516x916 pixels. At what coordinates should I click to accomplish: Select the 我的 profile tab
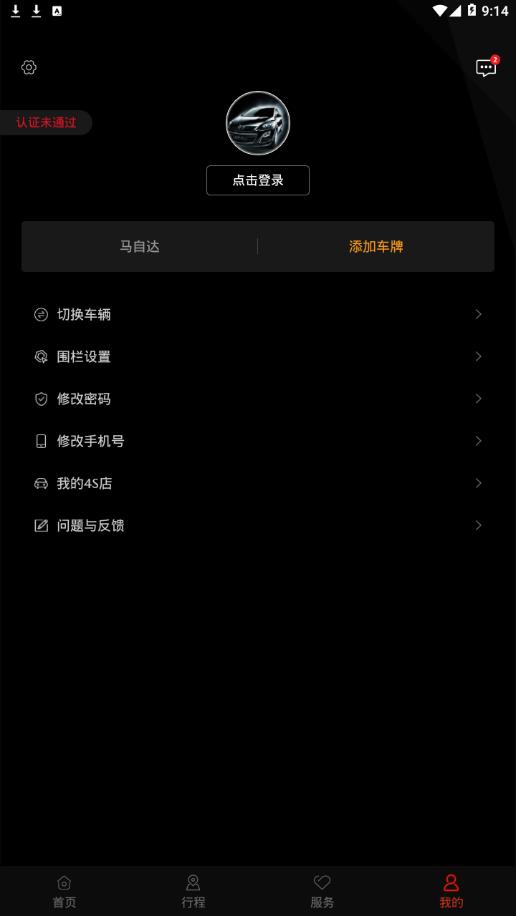451,891
